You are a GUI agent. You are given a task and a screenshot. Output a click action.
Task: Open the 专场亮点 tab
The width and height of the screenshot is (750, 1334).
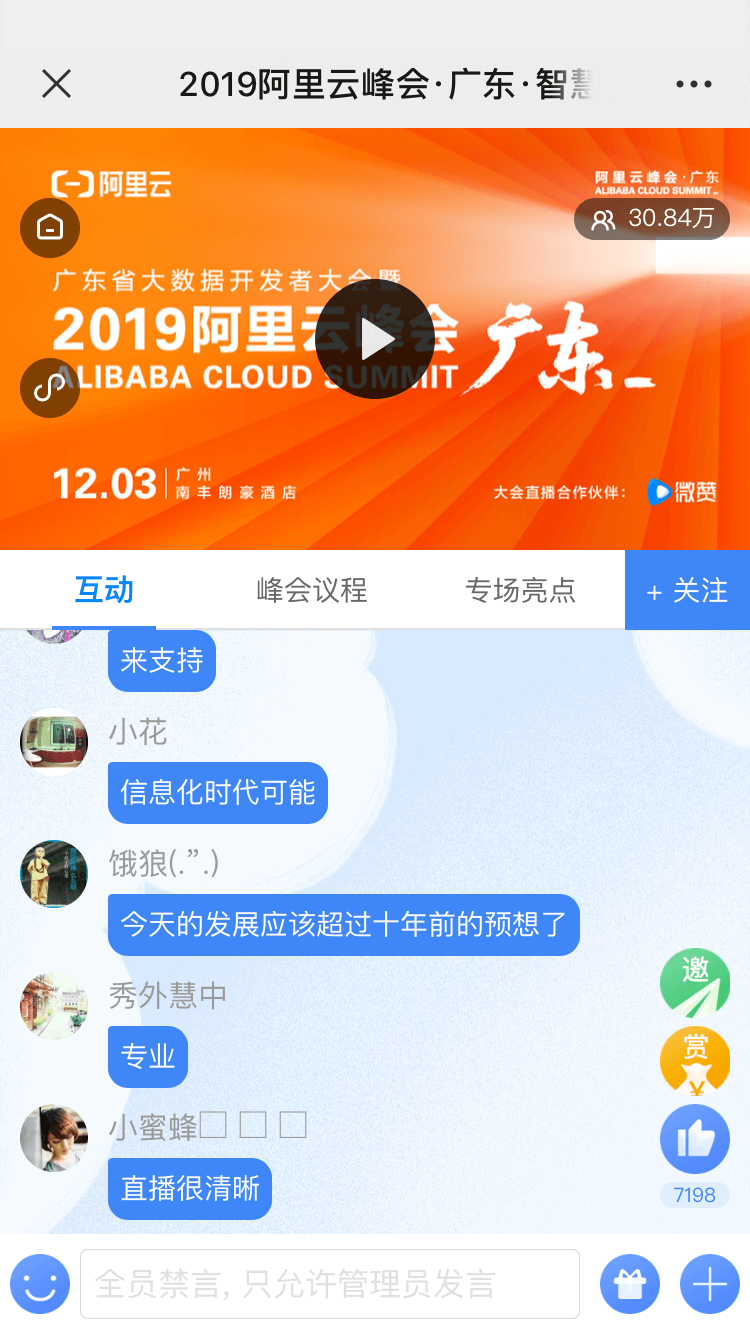[520, 590]
